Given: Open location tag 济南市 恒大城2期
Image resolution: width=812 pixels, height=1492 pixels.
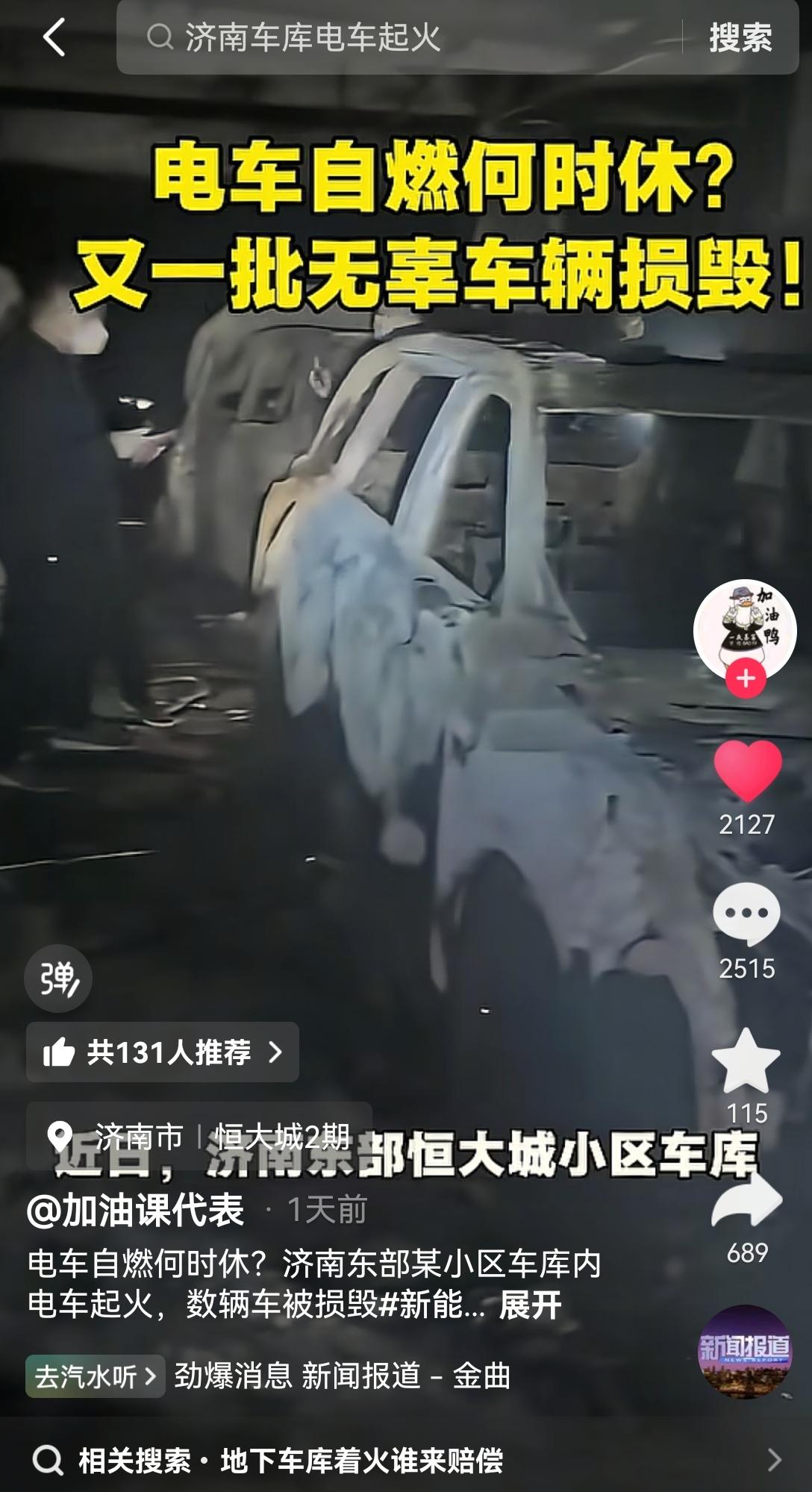Looking at the screenshot, I should [199, 1136].
